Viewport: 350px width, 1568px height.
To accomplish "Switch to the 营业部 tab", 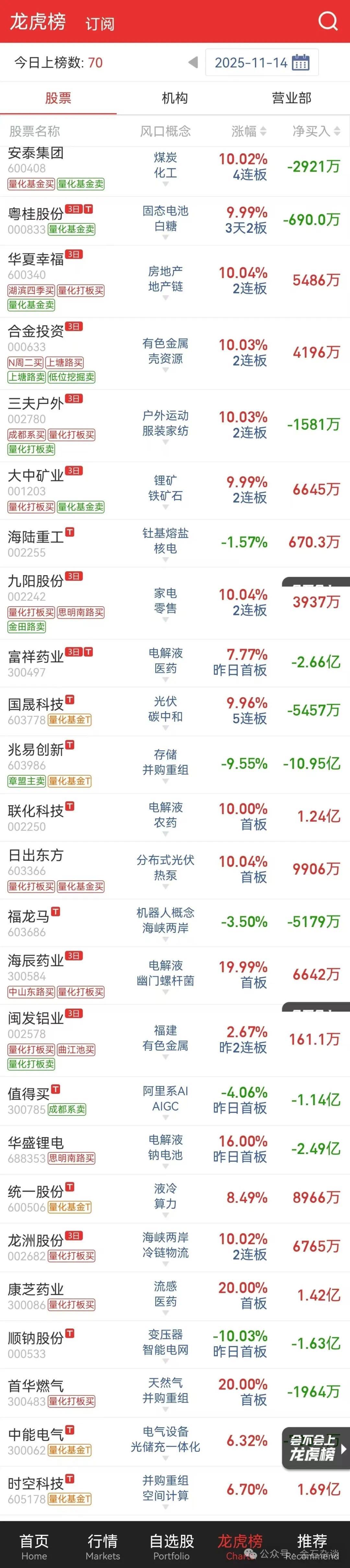I will 291,98.
